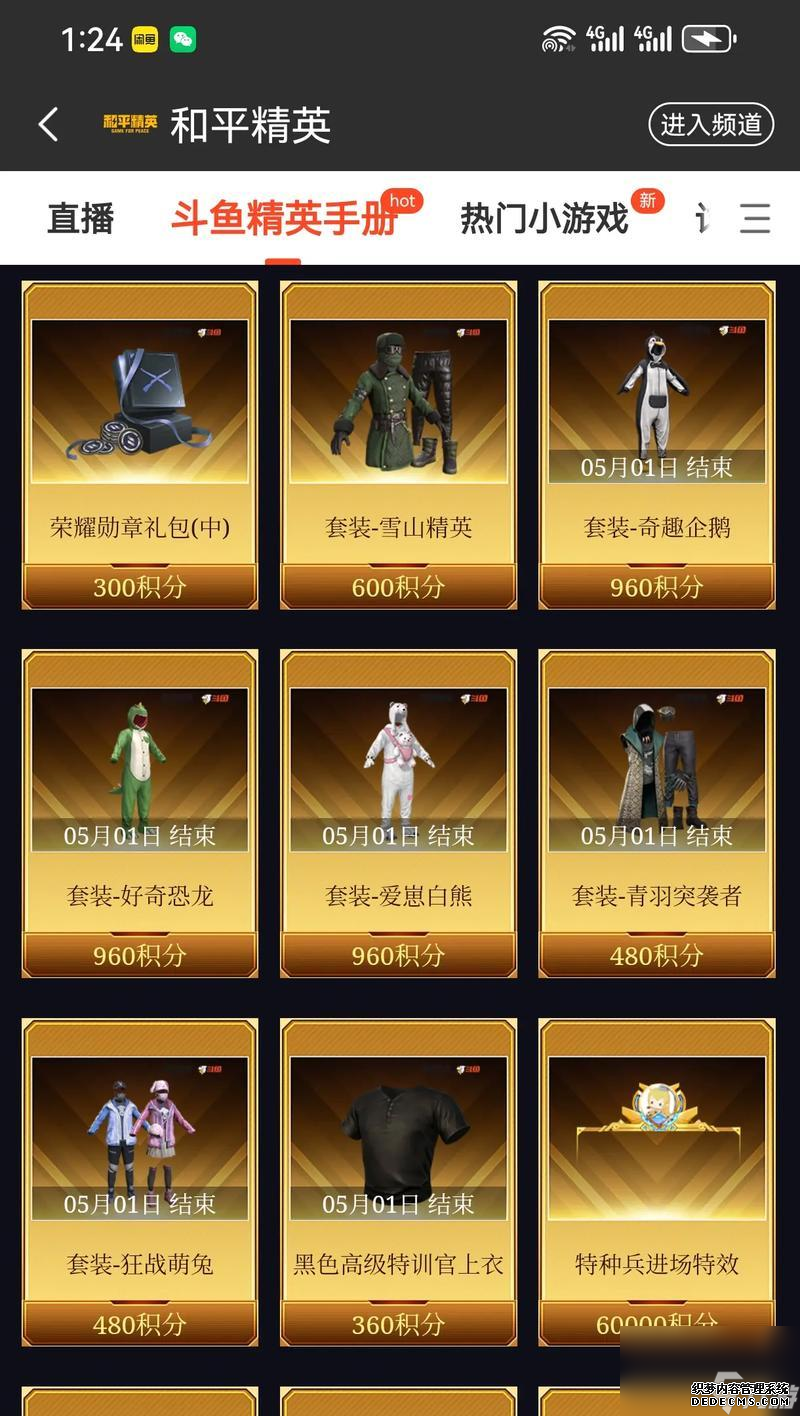Select the 斗鱼精英手册 tab
This screenshot has height=1416, width=800.
[x=285, y=218]
